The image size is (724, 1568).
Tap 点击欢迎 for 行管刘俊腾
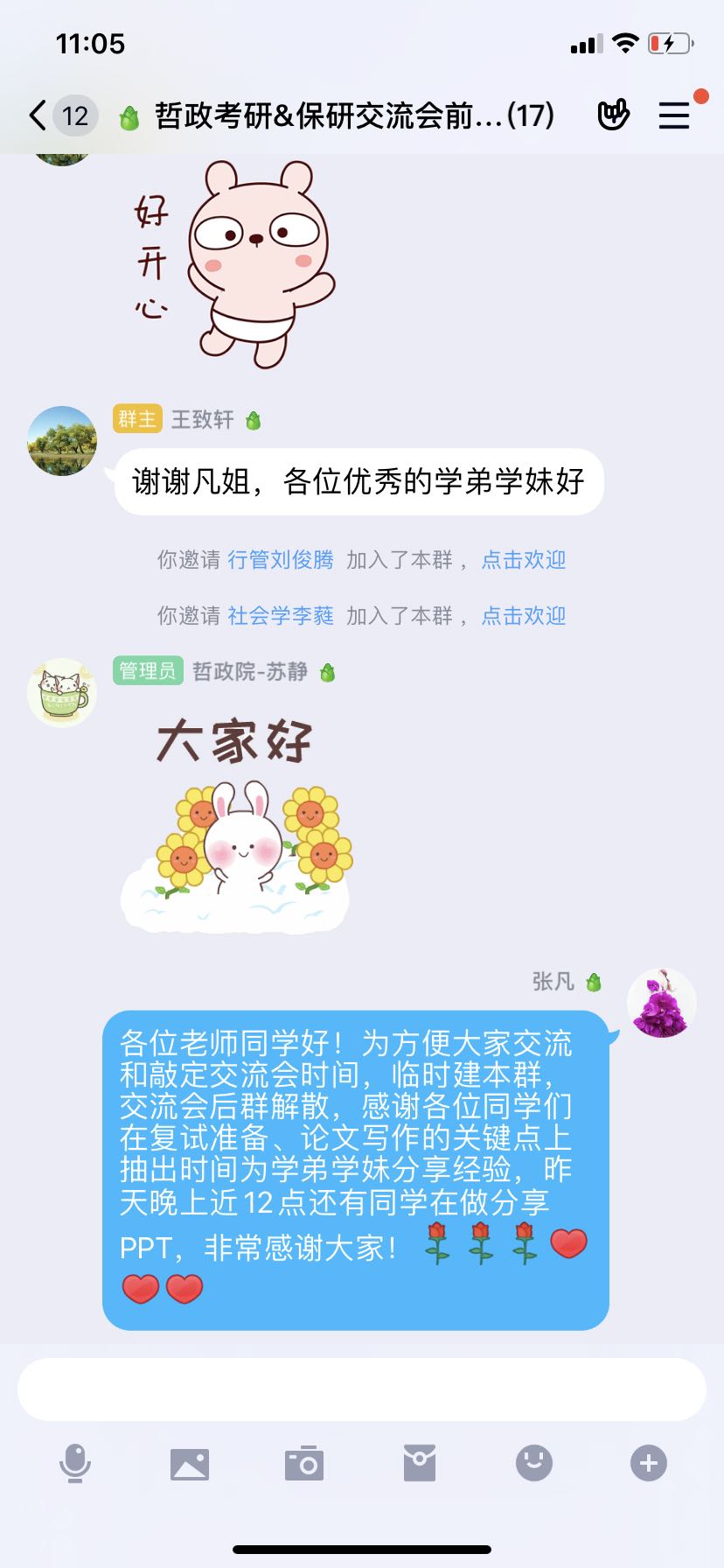click(524, 560)
